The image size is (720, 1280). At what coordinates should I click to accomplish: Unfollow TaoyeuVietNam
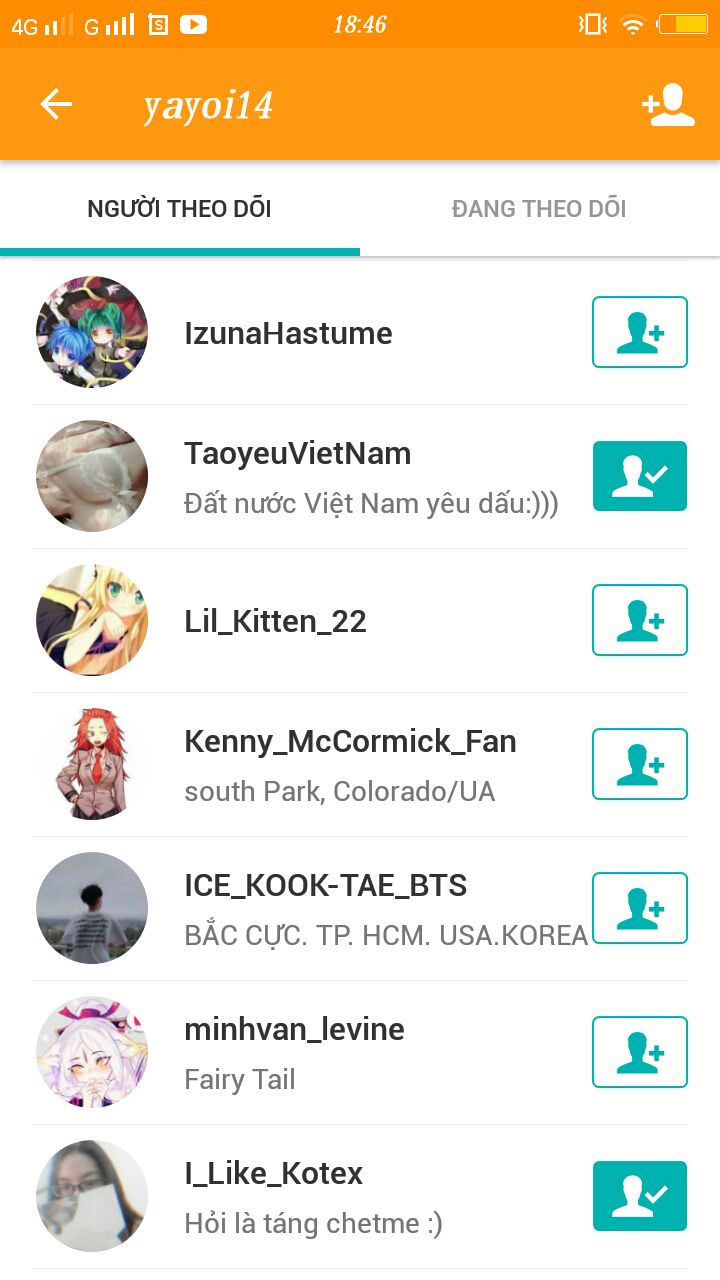click(x=639, y=476)
